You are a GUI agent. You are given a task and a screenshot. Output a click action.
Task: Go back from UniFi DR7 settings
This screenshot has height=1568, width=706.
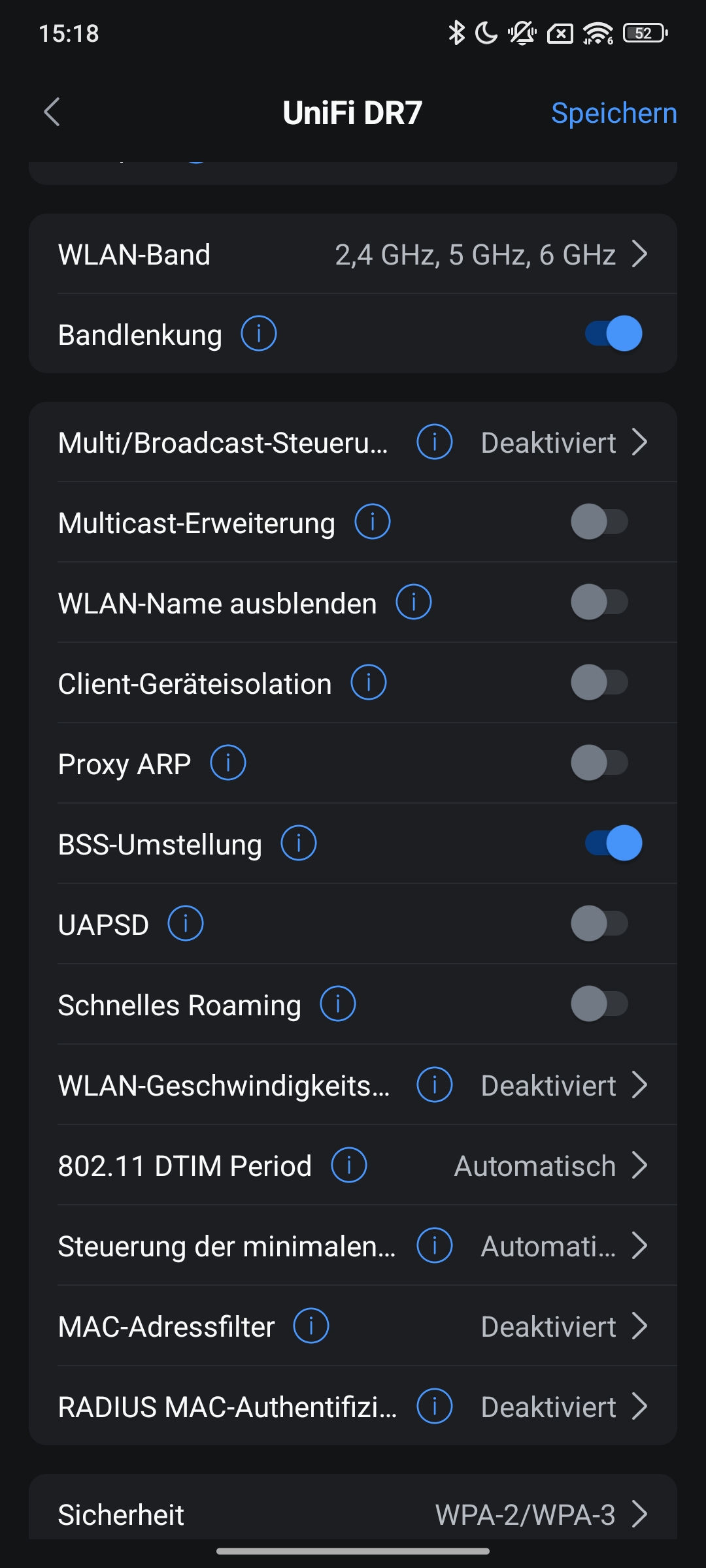point(52,112)
